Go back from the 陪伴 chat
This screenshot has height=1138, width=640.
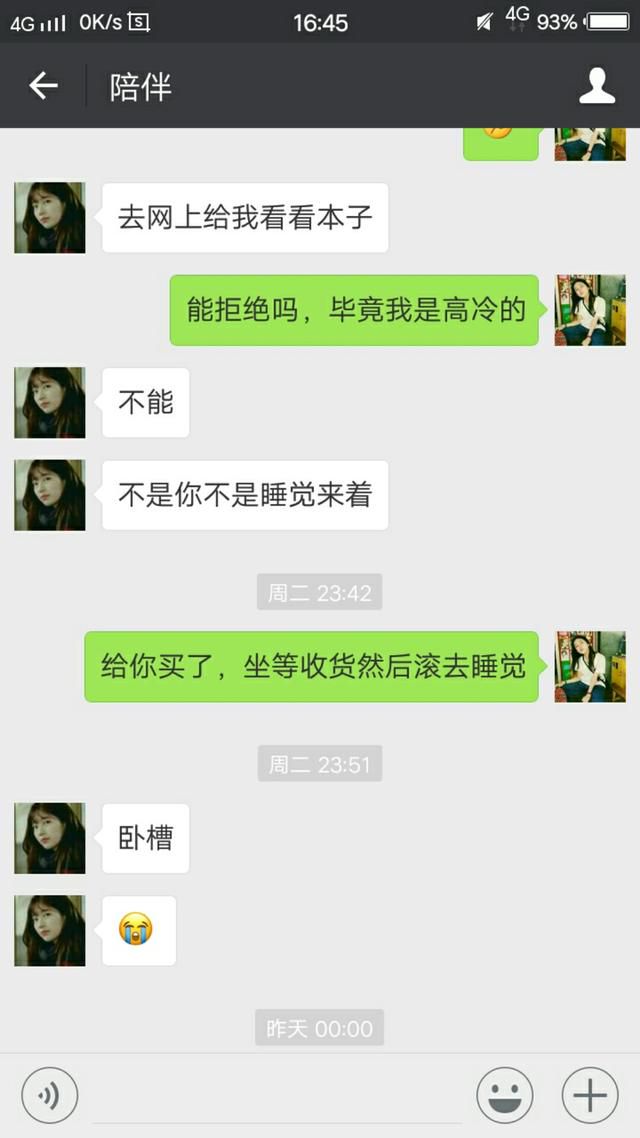(43, 86)
